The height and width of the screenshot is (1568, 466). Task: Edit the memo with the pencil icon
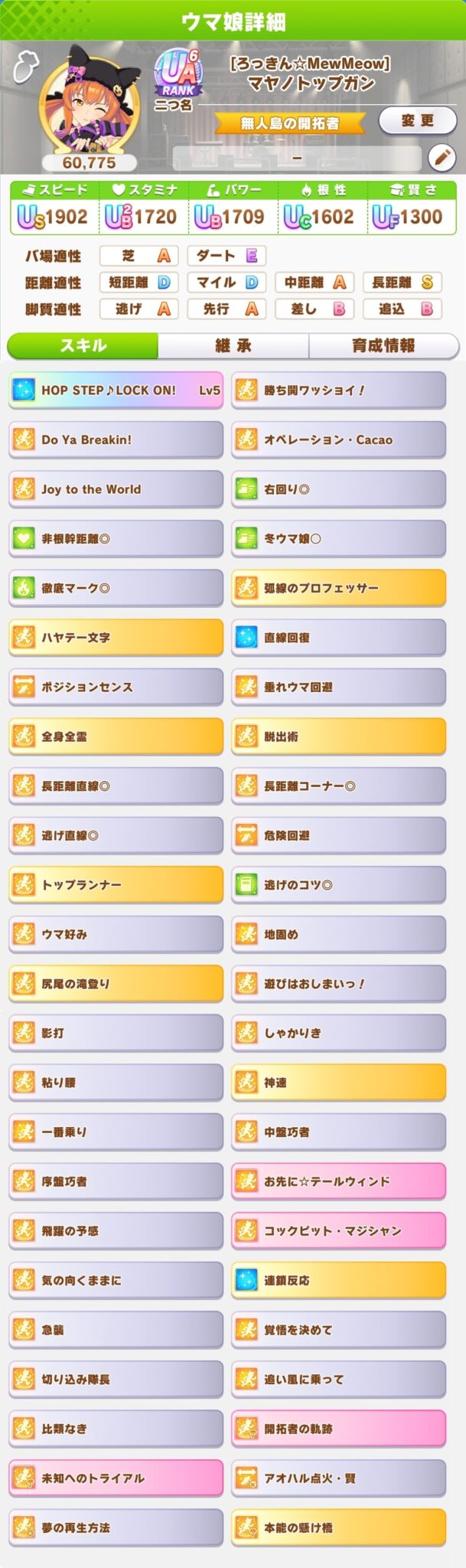(x=442, y=158)
